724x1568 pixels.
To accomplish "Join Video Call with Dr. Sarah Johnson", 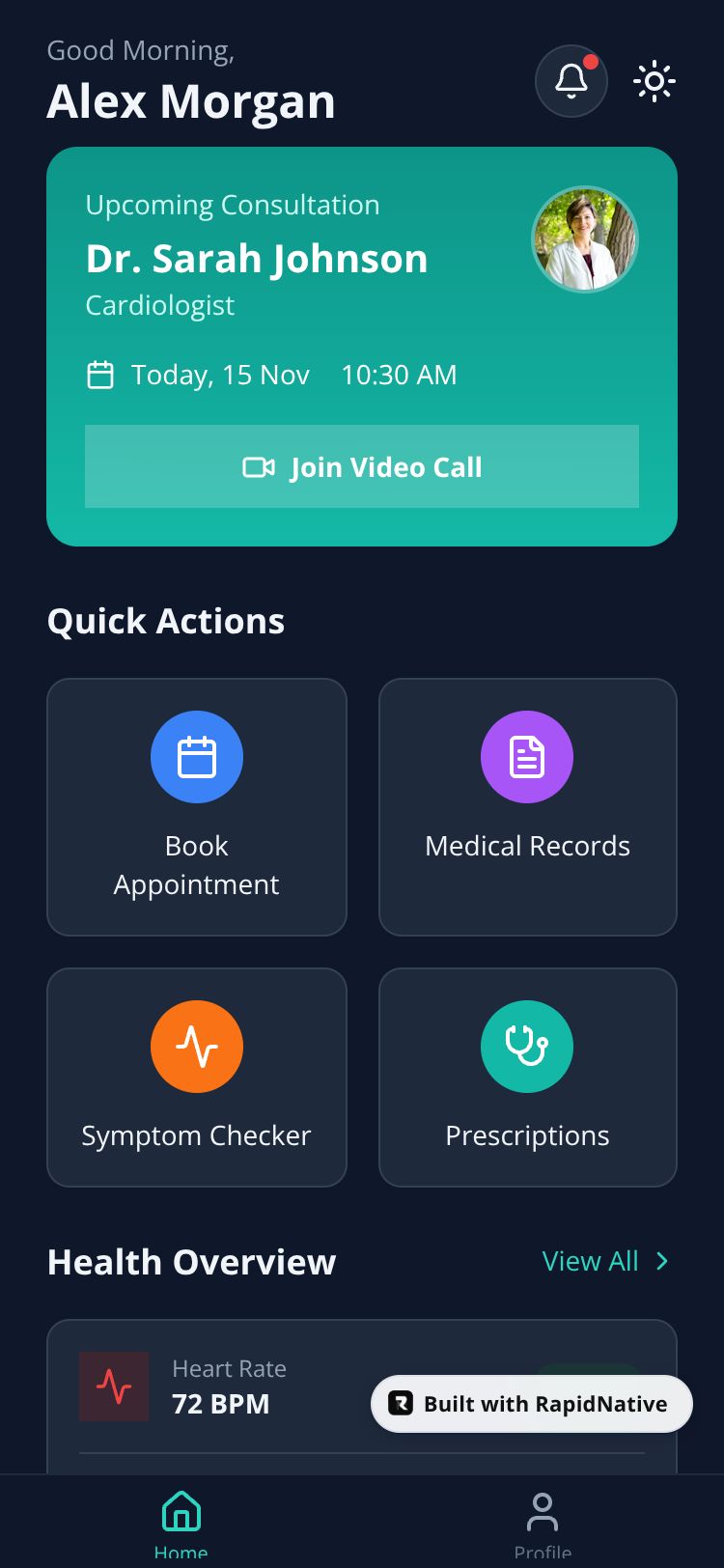I will pyautogui.click(x=362, y=466).
